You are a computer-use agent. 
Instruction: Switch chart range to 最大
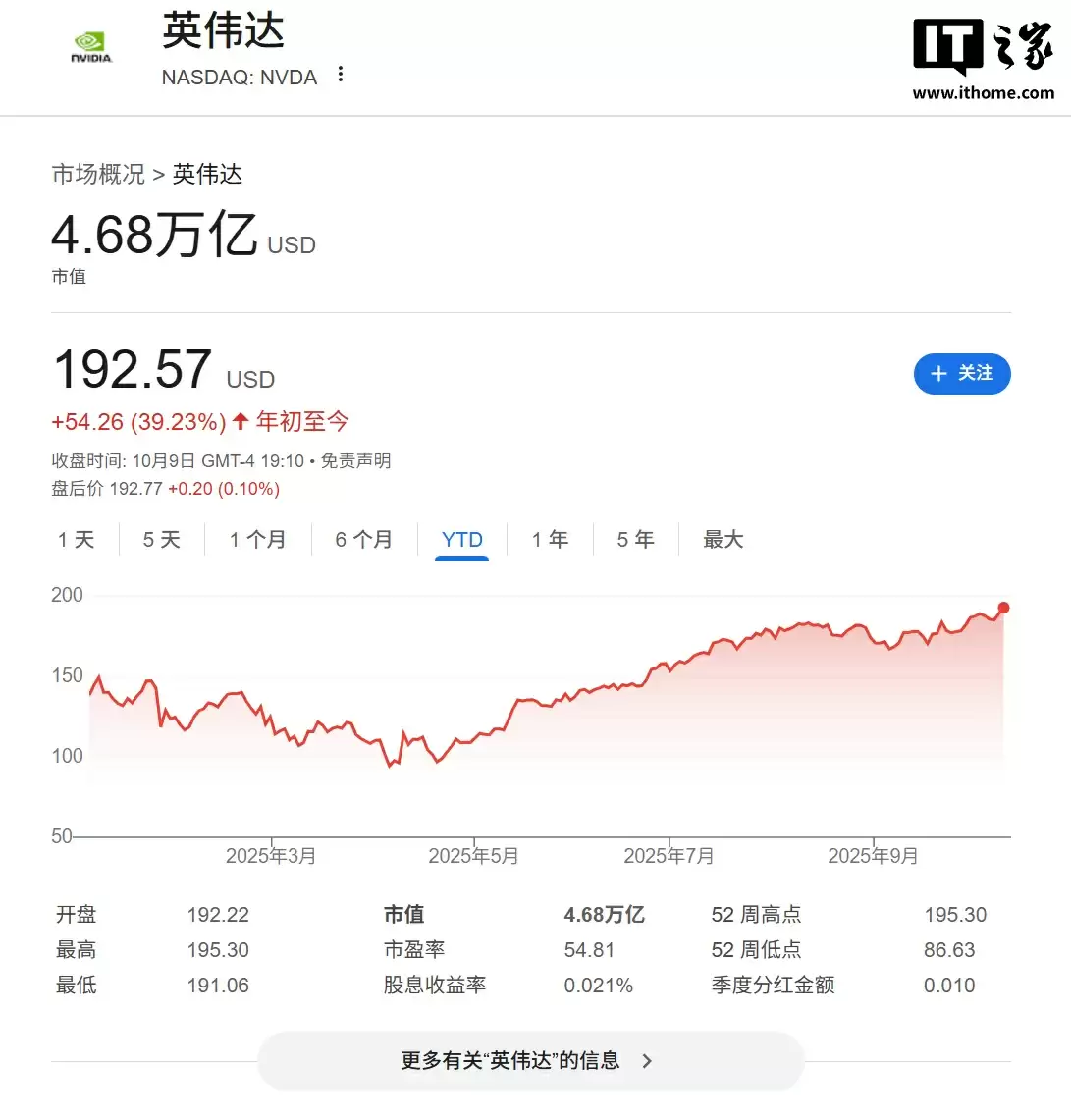723,539
